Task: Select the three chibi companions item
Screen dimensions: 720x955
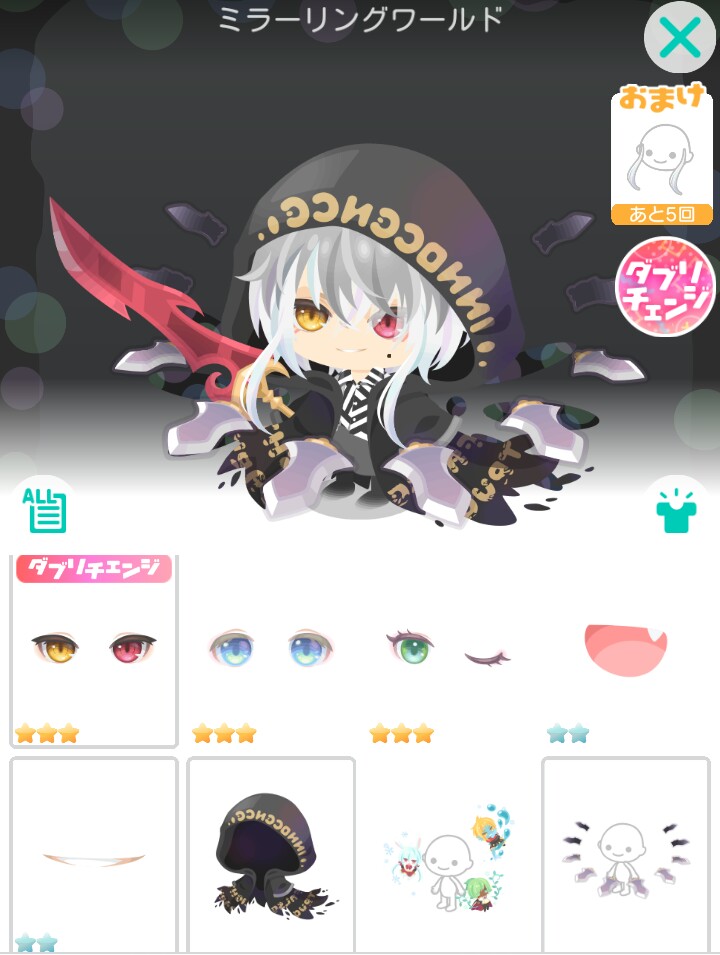Action: [448, 855]
